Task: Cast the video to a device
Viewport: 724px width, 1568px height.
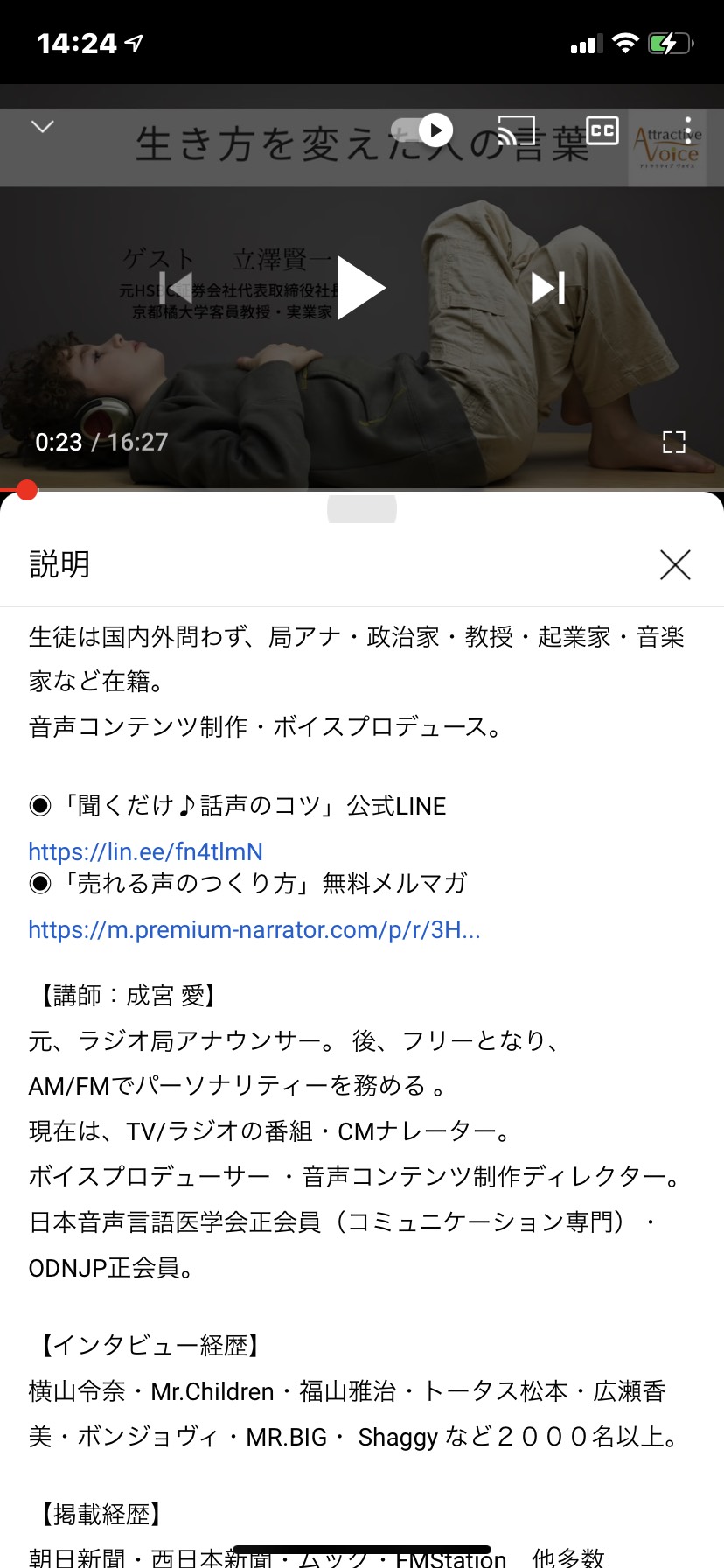Action: pos(516,130)
